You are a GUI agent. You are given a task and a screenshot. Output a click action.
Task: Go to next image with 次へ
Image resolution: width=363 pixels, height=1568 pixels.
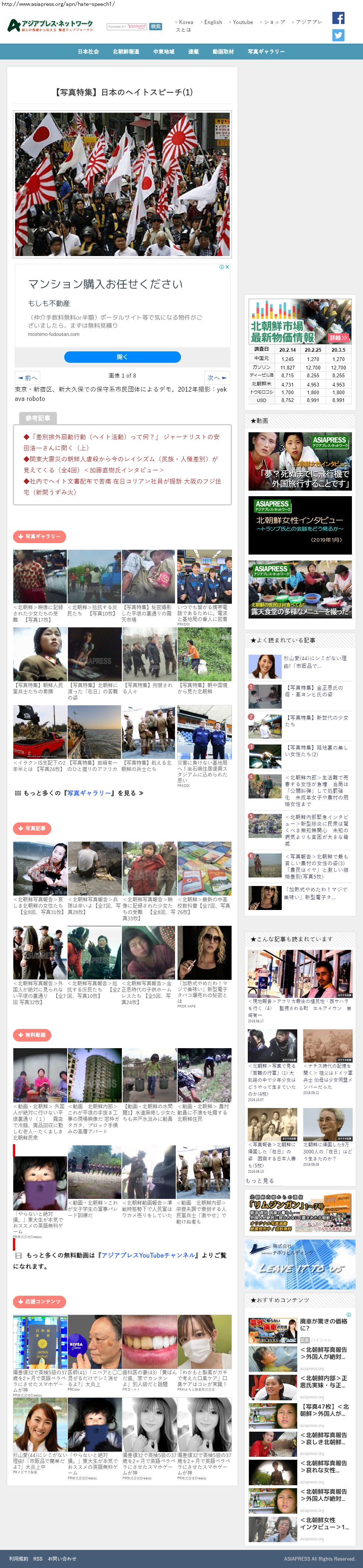pyautogui.click(x=216, y=377)
